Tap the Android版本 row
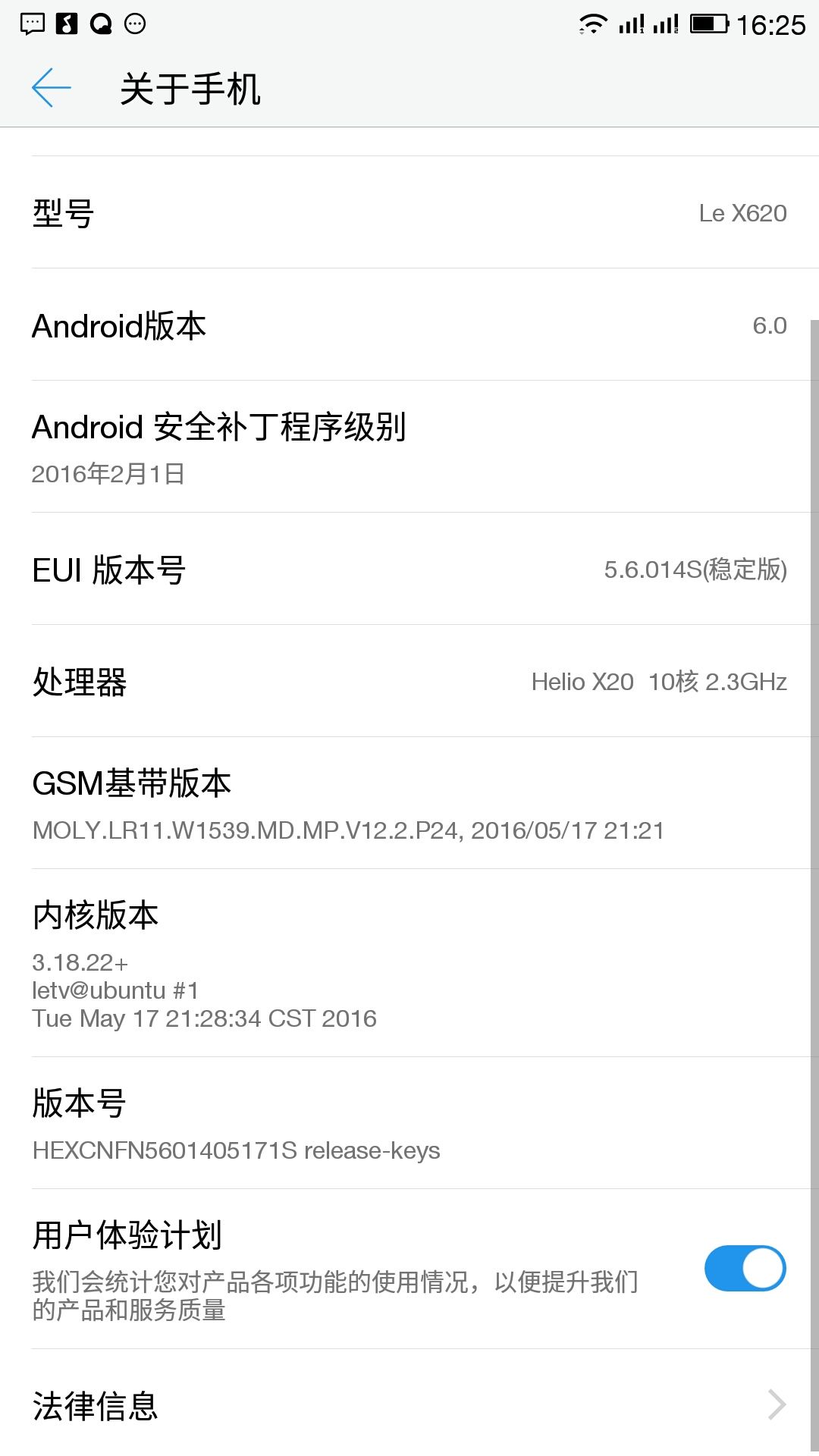The width and height of the screenshot is (819, 1456). 409,325
